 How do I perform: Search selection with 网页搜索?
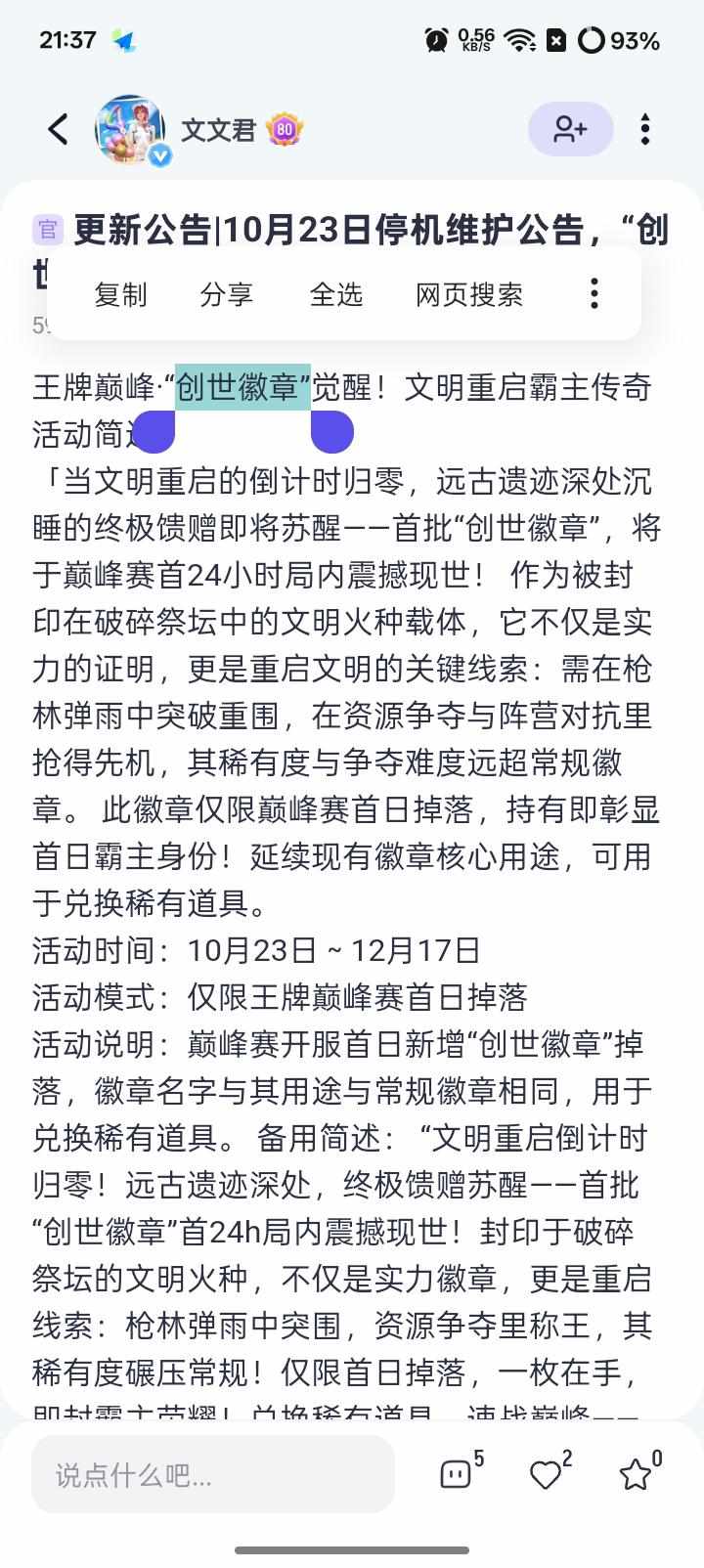(x=469, y=294)
